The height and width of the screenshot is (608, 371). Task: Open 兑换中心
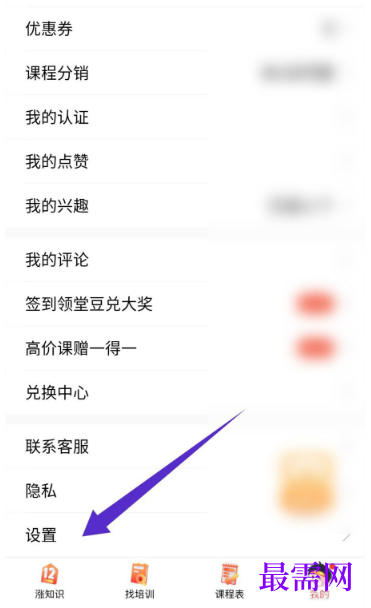click(x=185, y=392)
